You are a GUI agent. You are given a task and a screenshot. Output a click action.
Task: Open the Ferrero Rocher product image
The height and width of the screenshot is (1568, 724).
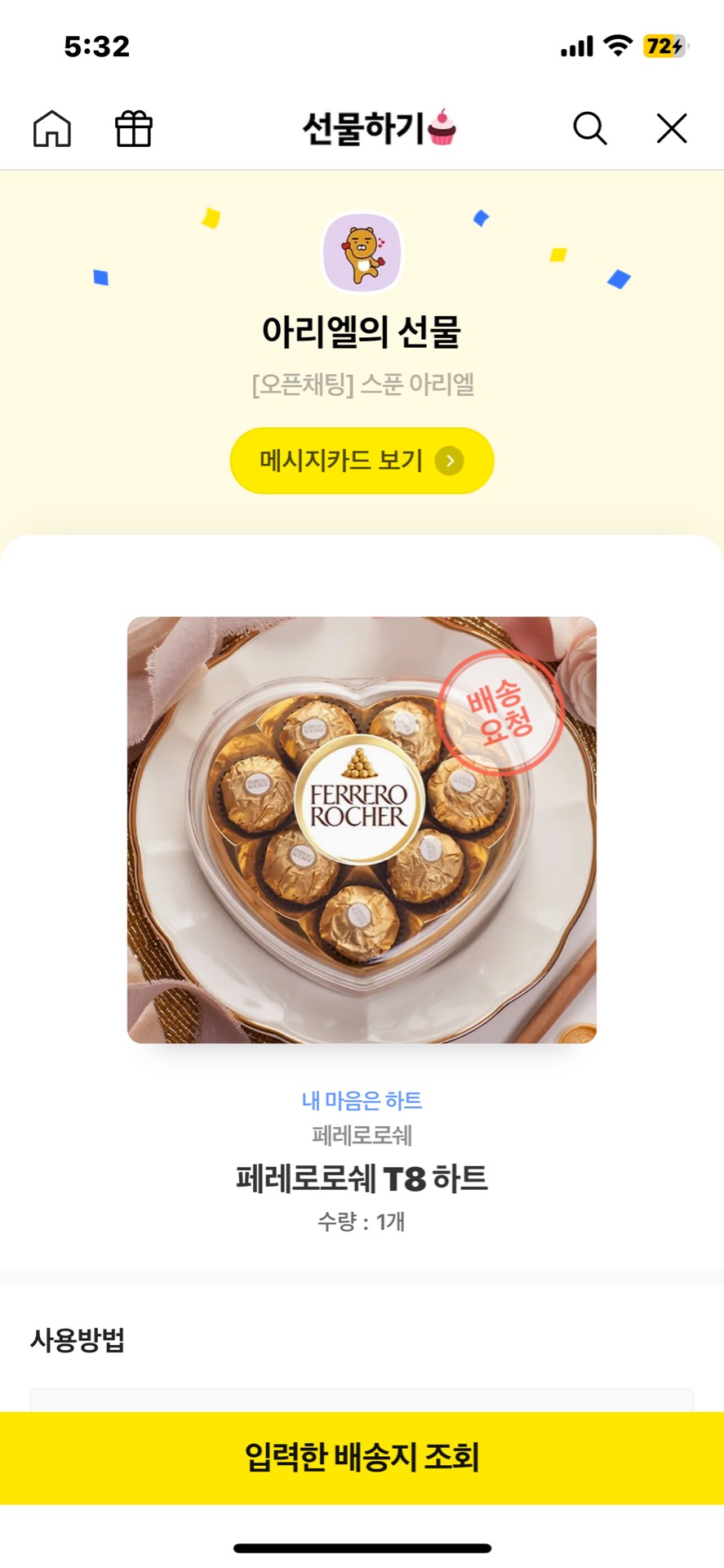[x=362, y=830]
